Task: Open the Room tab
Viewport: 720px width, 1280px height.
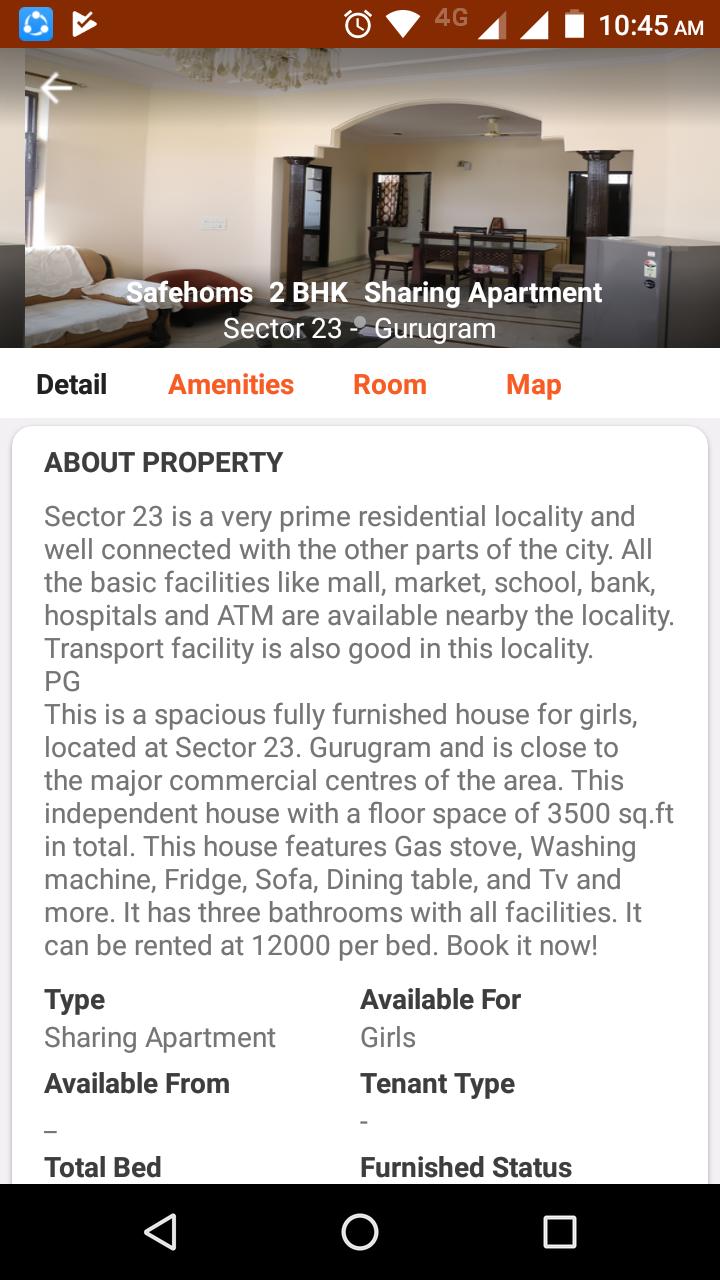Action: click(x=390, y=385)
